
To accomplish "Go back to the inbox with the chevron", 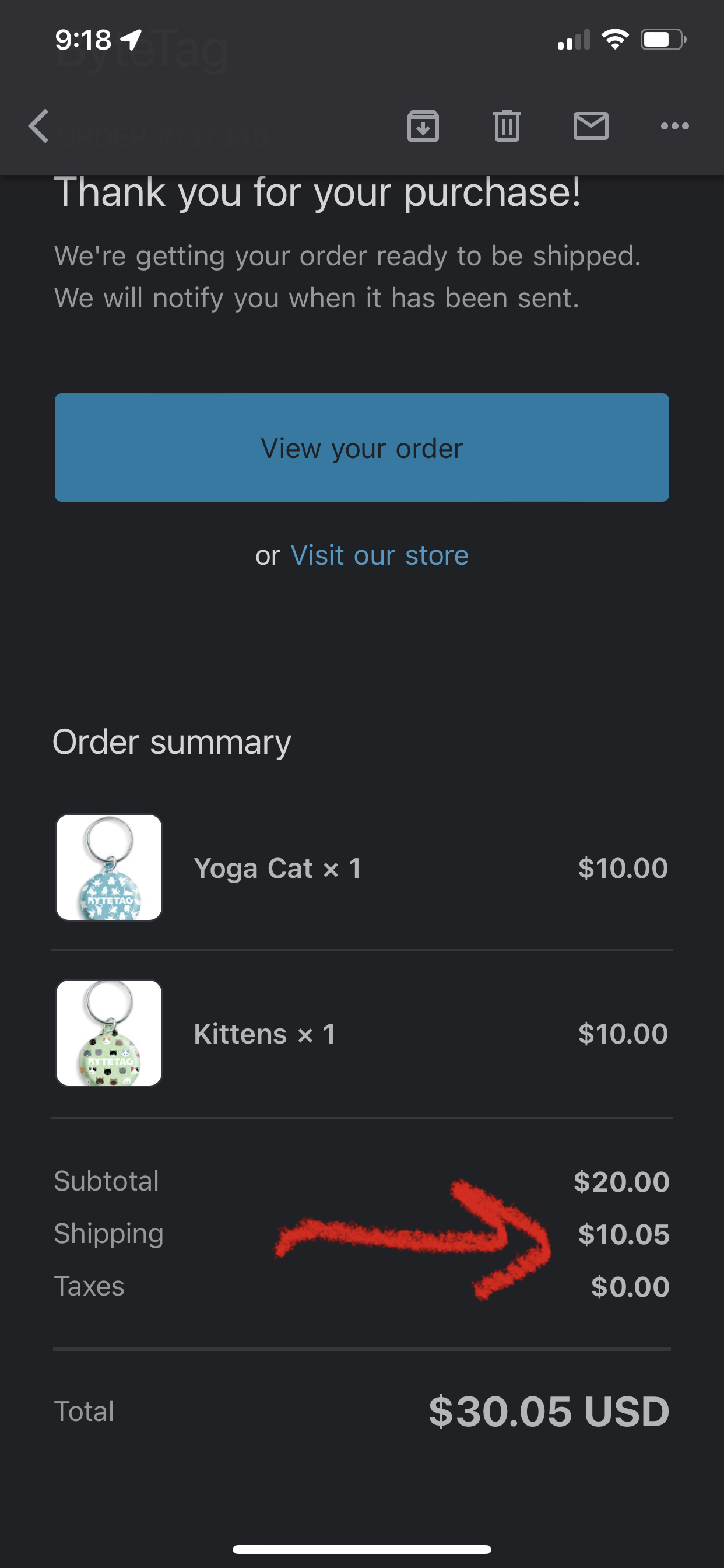I will coord(38,127).
